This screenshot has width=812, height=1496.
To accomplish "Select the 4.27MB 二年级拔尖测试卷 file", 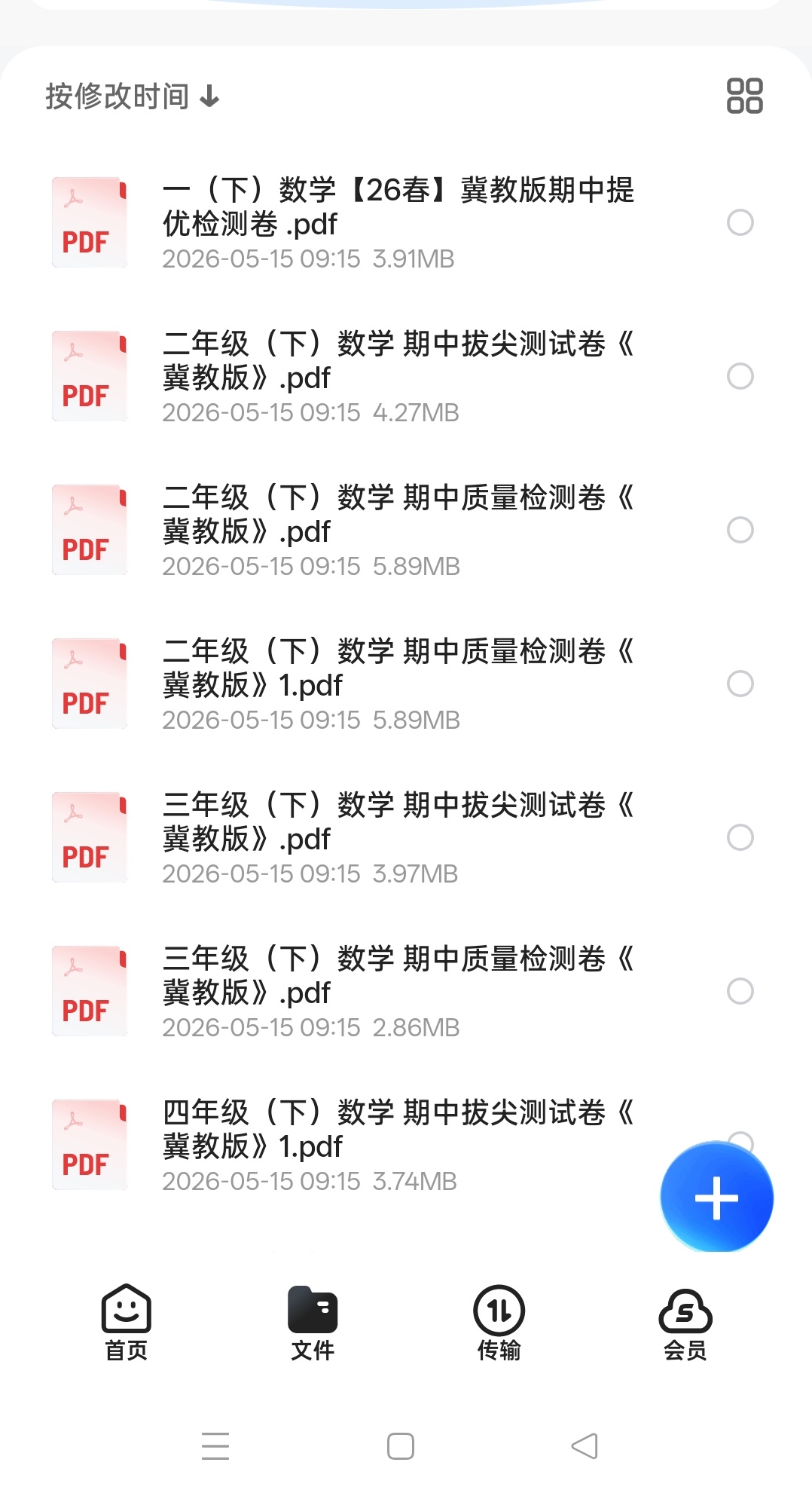I will coord(740,376).
